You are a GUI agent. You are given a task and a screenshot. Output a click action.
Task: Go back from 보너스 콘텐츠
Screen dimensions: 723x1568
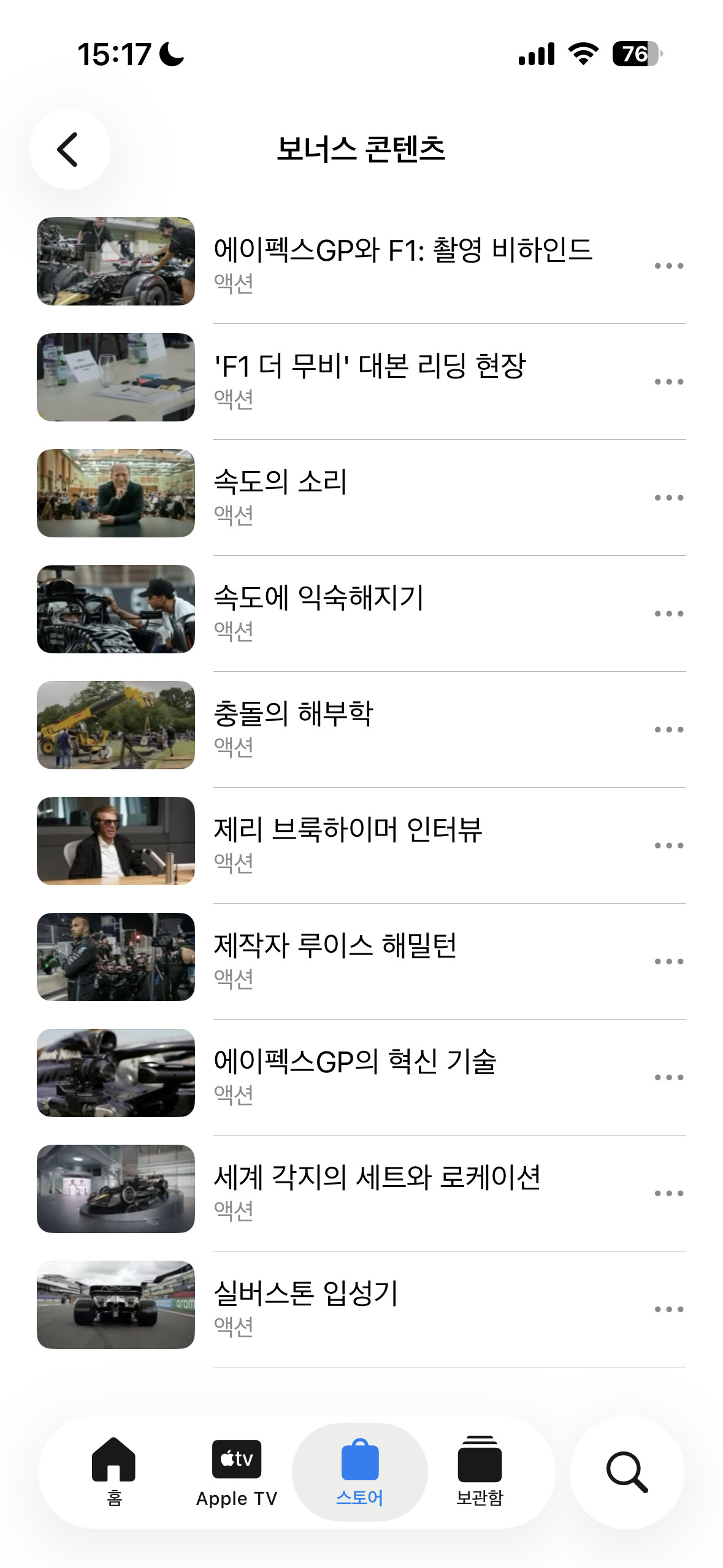point(69,149)
